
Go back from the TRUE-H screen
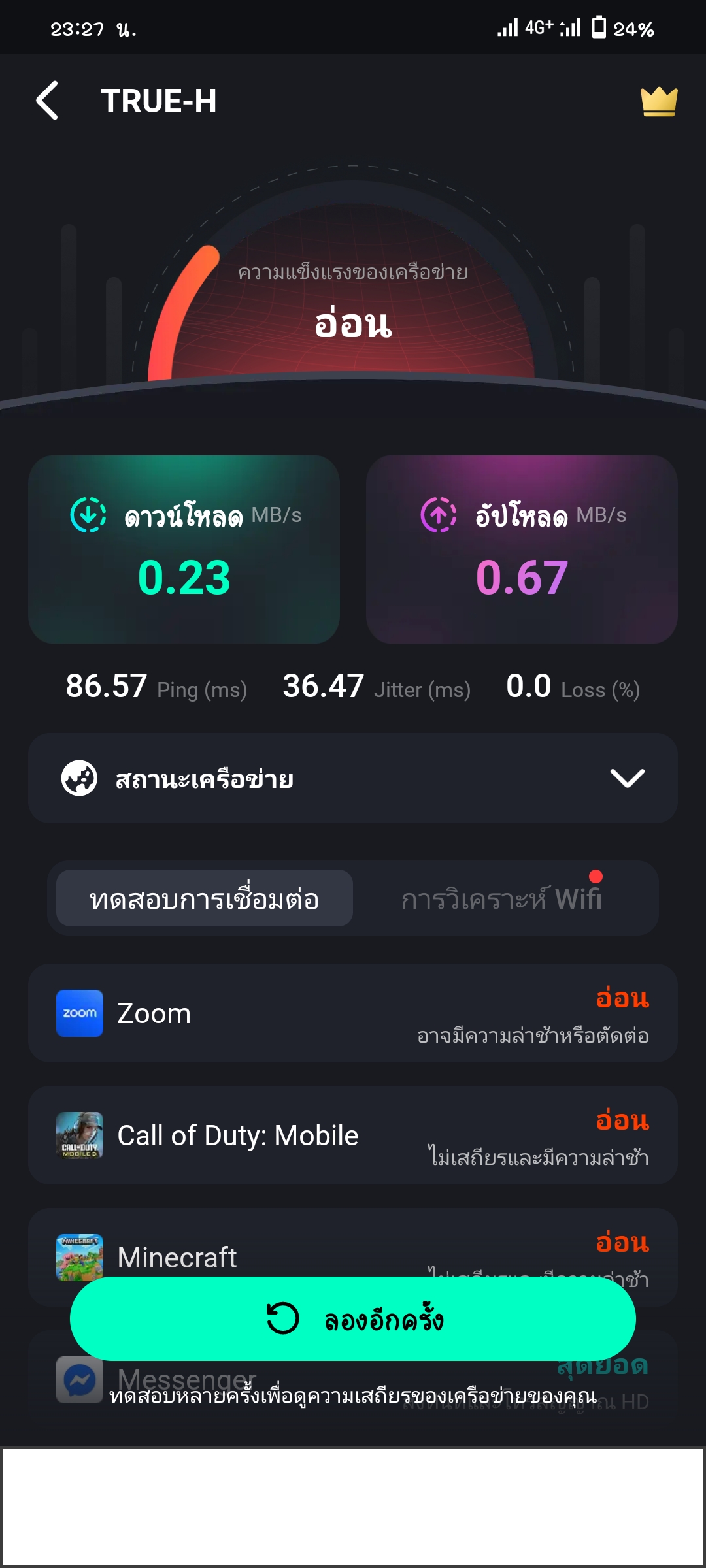[47, 101]
